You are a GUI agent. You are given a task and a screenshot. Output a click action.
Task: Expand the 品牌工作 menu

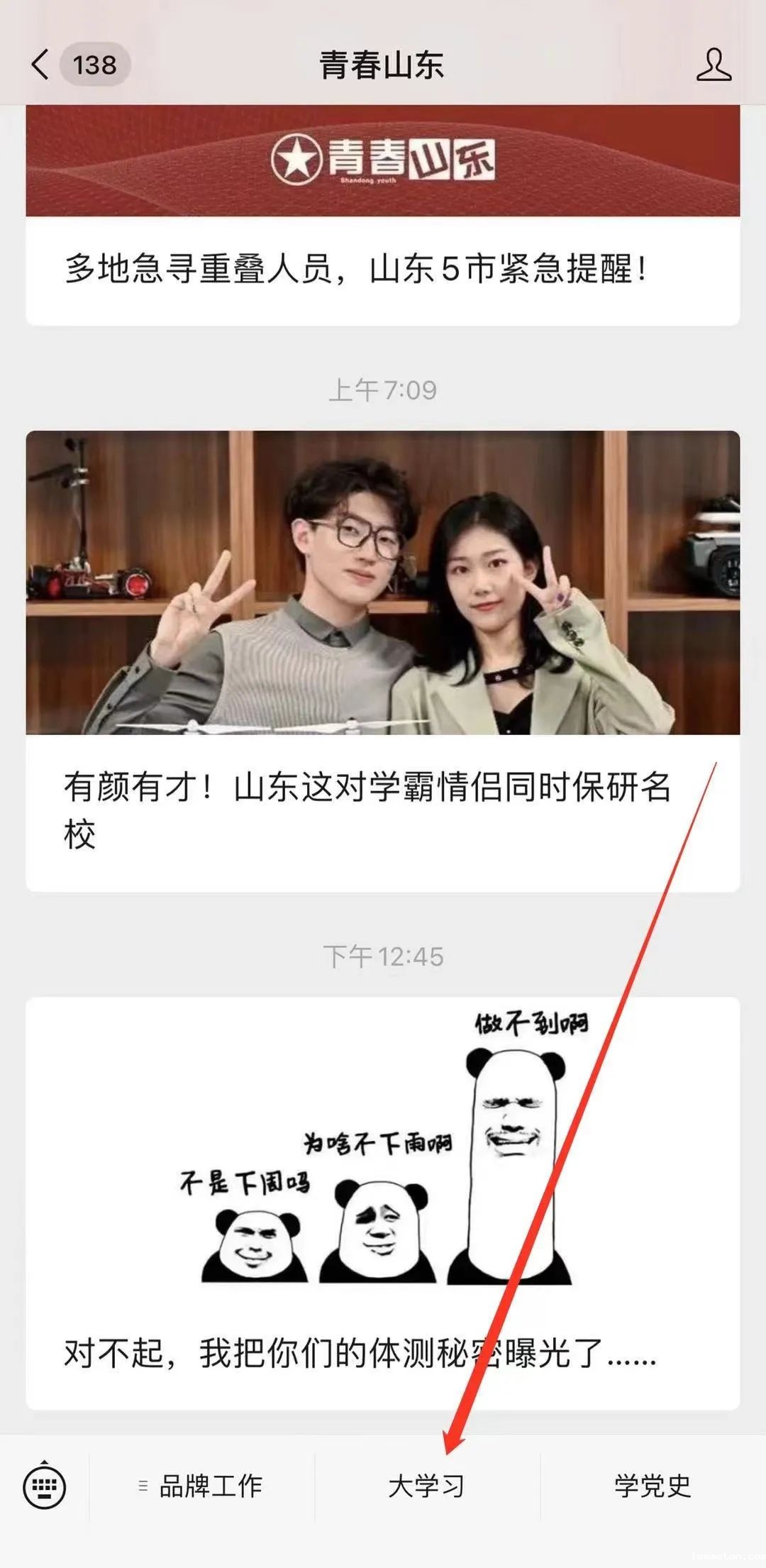201,1485
